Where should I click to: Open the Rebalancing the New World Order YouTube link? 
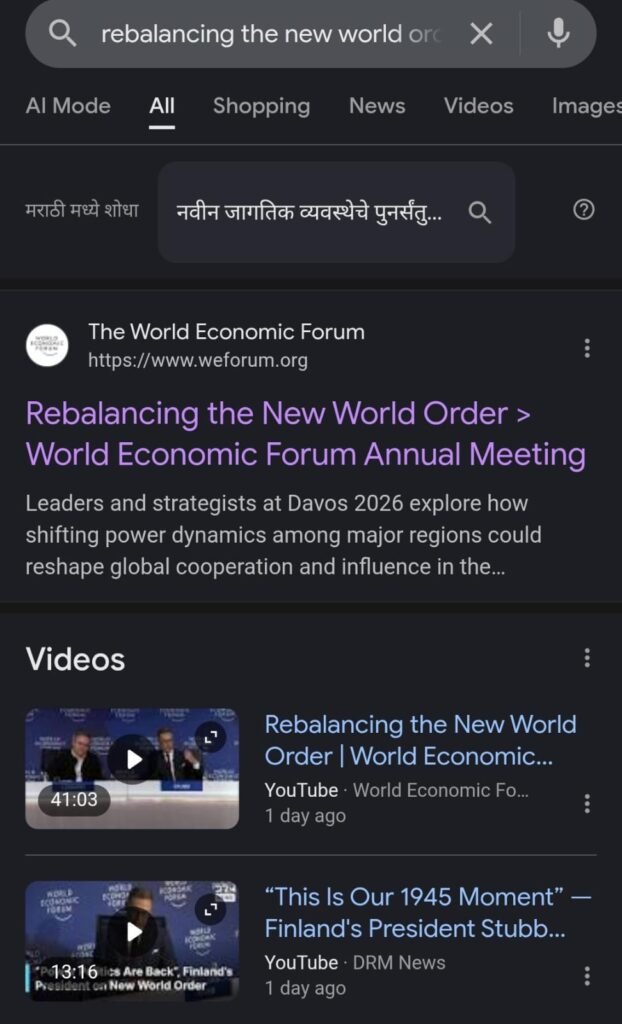(420, 739)
